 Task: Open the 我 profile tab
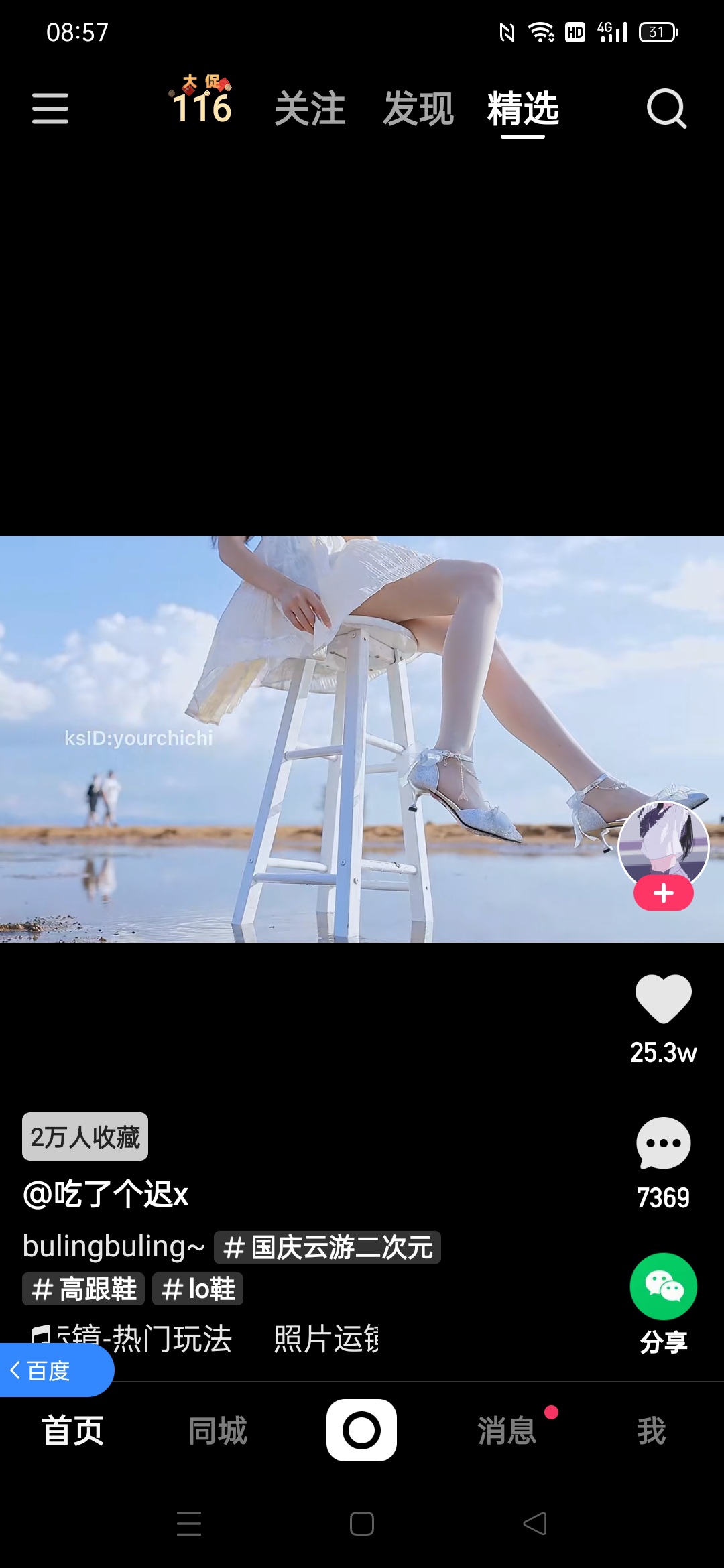652,1431
